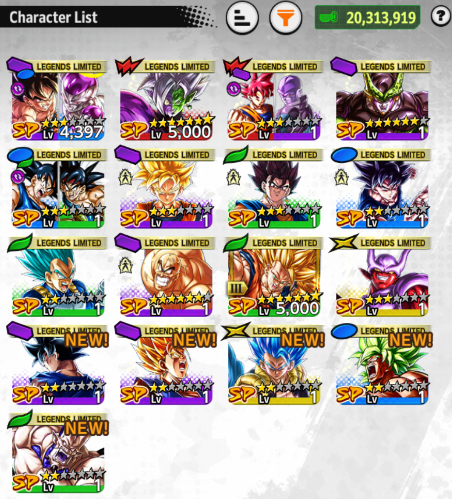
Task: Open the fused Zamasu card level 5,000
Action: [166, 99]
